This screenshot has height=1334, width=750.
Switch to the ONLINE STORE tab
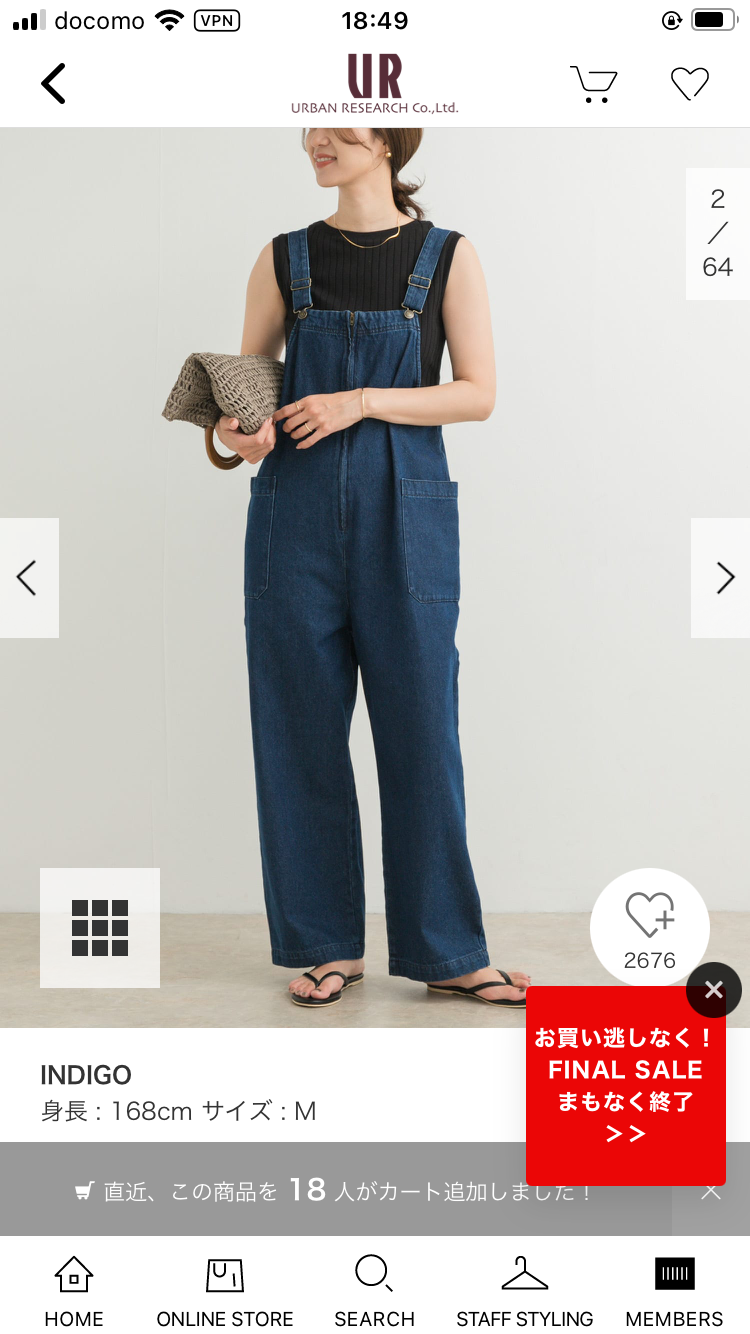click(x=225, y=1291)
